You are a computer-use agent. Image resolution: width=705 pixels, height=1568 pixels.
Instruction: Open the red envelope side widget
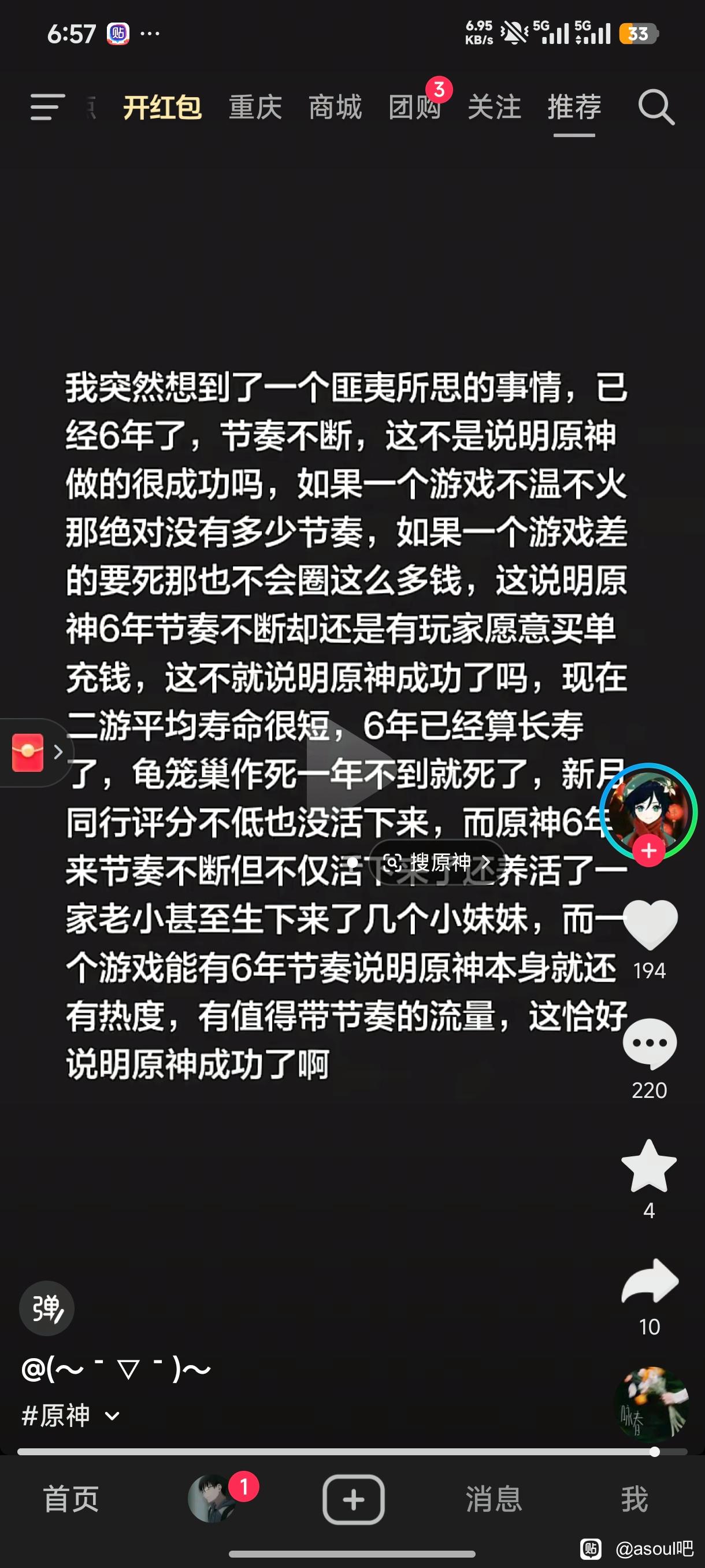pyautogui.click(x=35, y=752)
